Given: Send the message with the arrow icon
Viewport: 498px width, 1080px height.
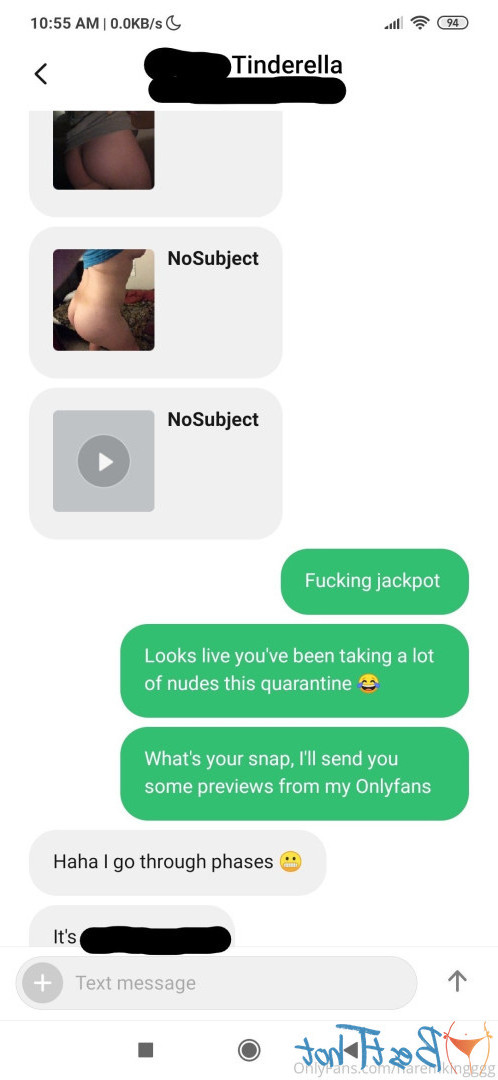Looking at the screenshot, I should pyautogui.click(x=457, y=980).
